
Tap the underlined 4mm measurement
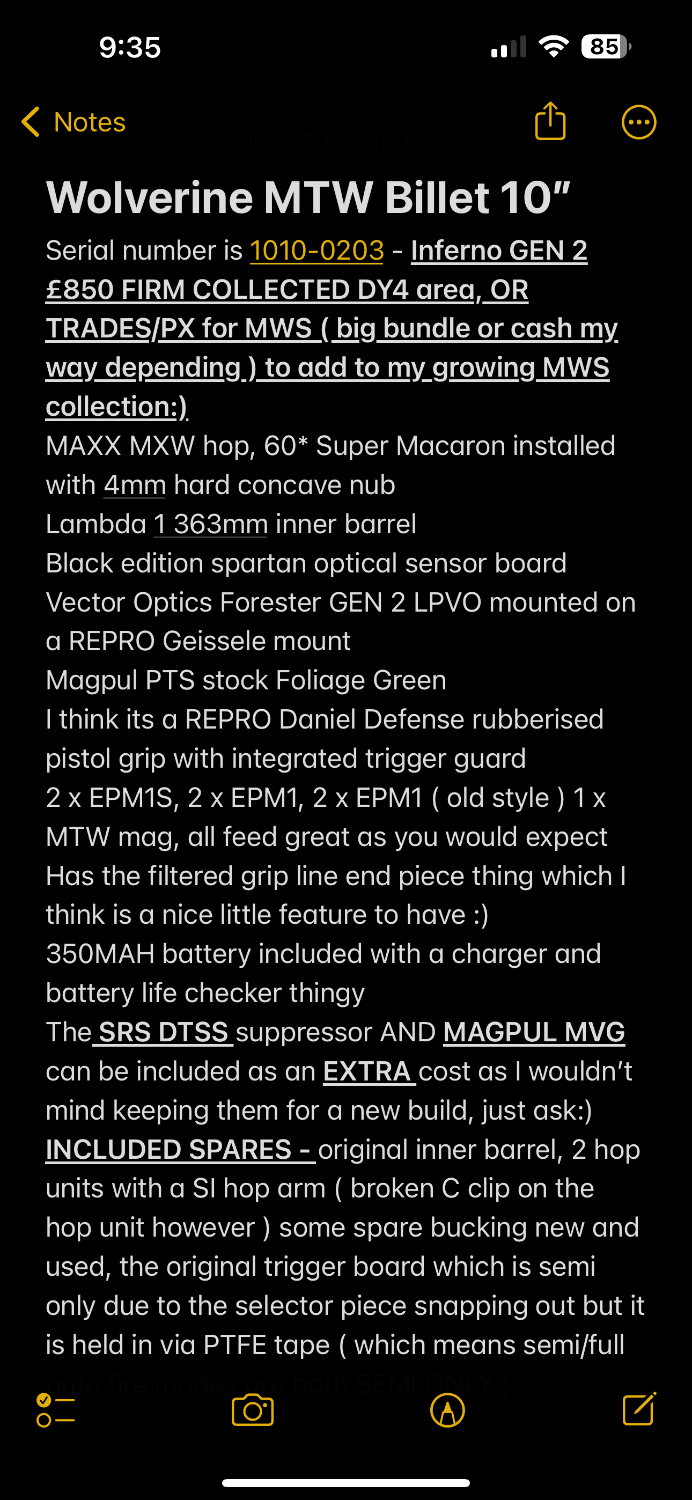click(x=134, y=486)
